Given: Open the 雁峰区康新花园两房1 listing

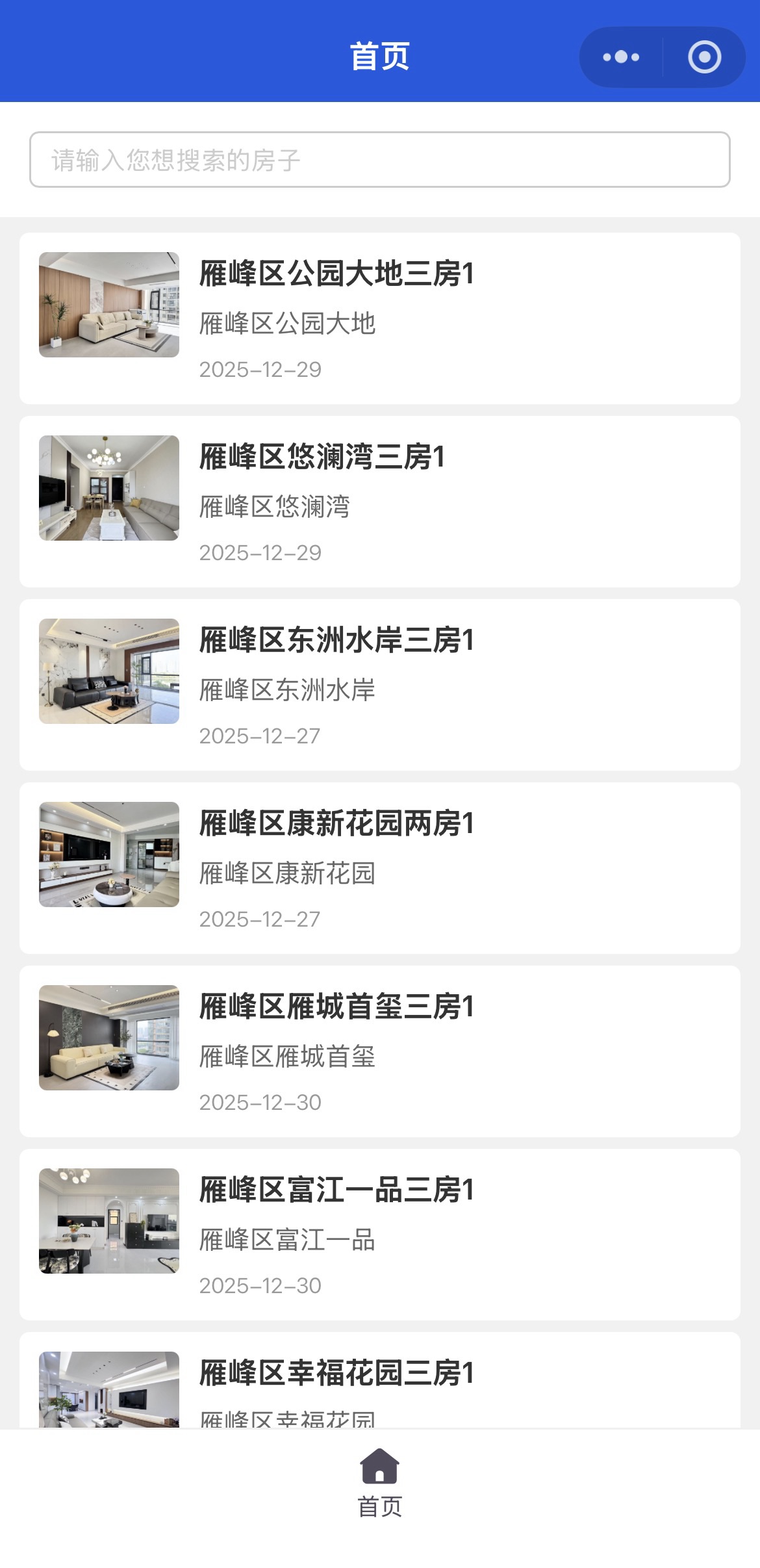Looking at the screenshot, I should [x=379, y=868].
